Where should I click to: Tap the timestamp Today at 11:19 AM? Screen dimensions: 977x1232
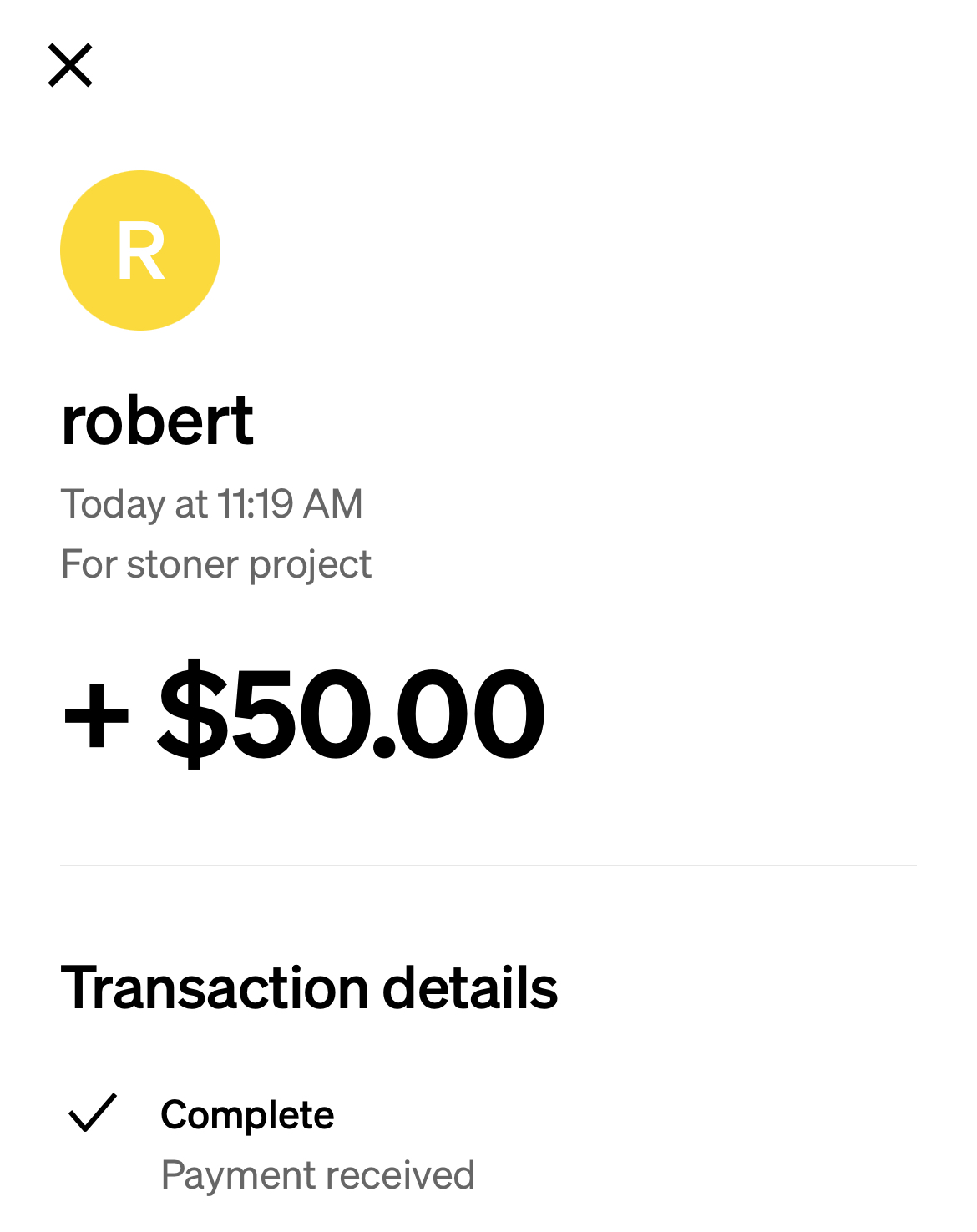(211, 503)
